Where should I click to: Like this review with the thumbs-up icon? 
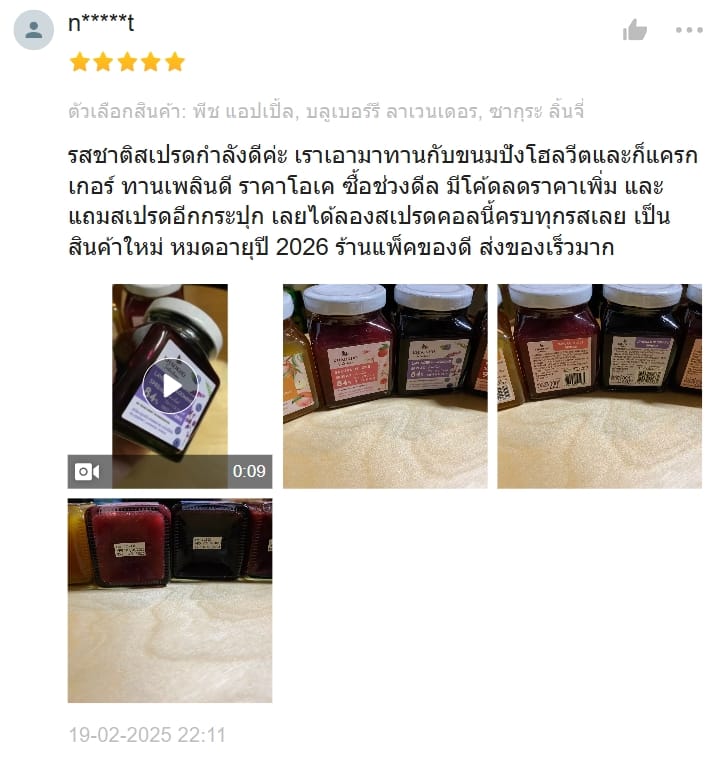635,30
